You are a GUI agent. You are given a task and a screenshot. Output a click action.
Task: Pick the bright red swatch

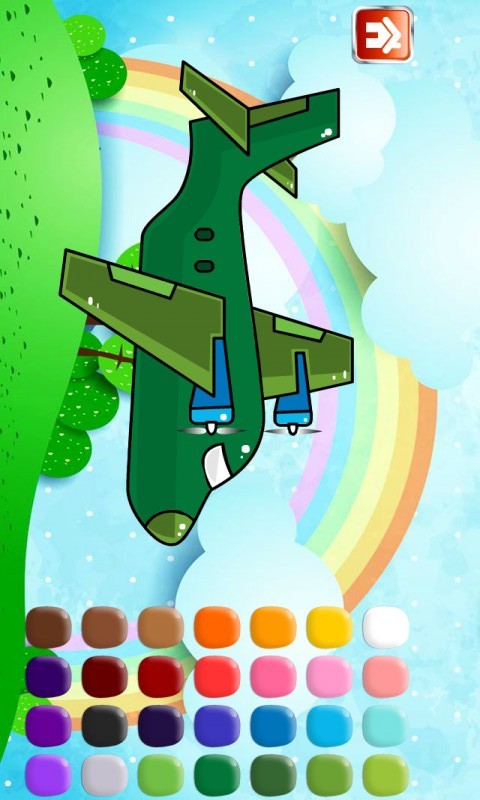217,677
